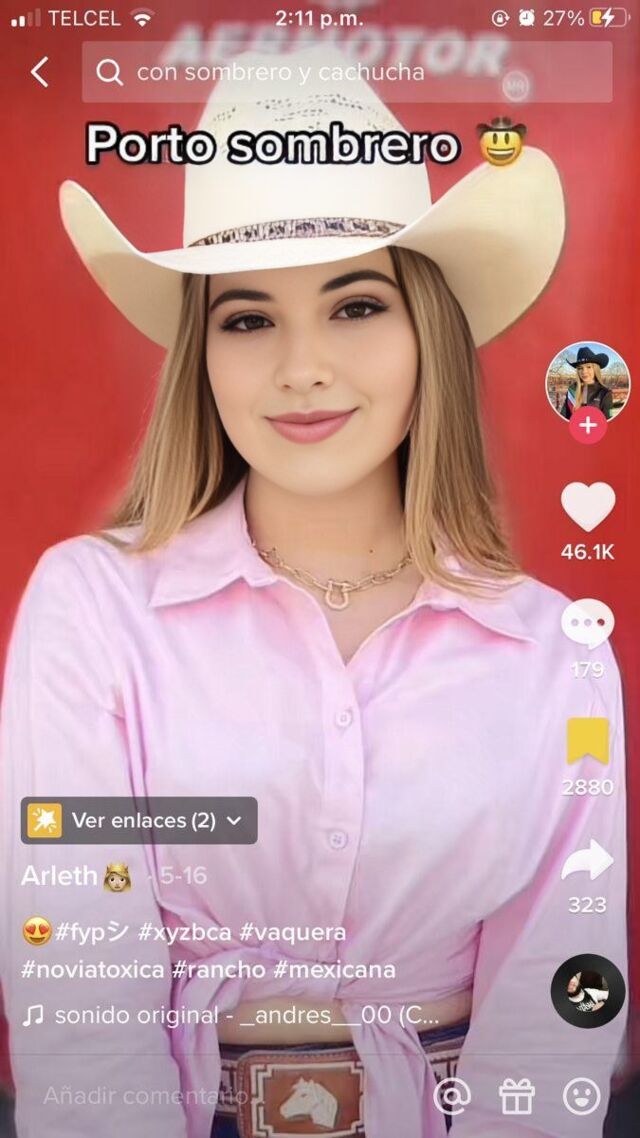
Task: Open the #noviatoxica hashtag
Action: [93, 969]
